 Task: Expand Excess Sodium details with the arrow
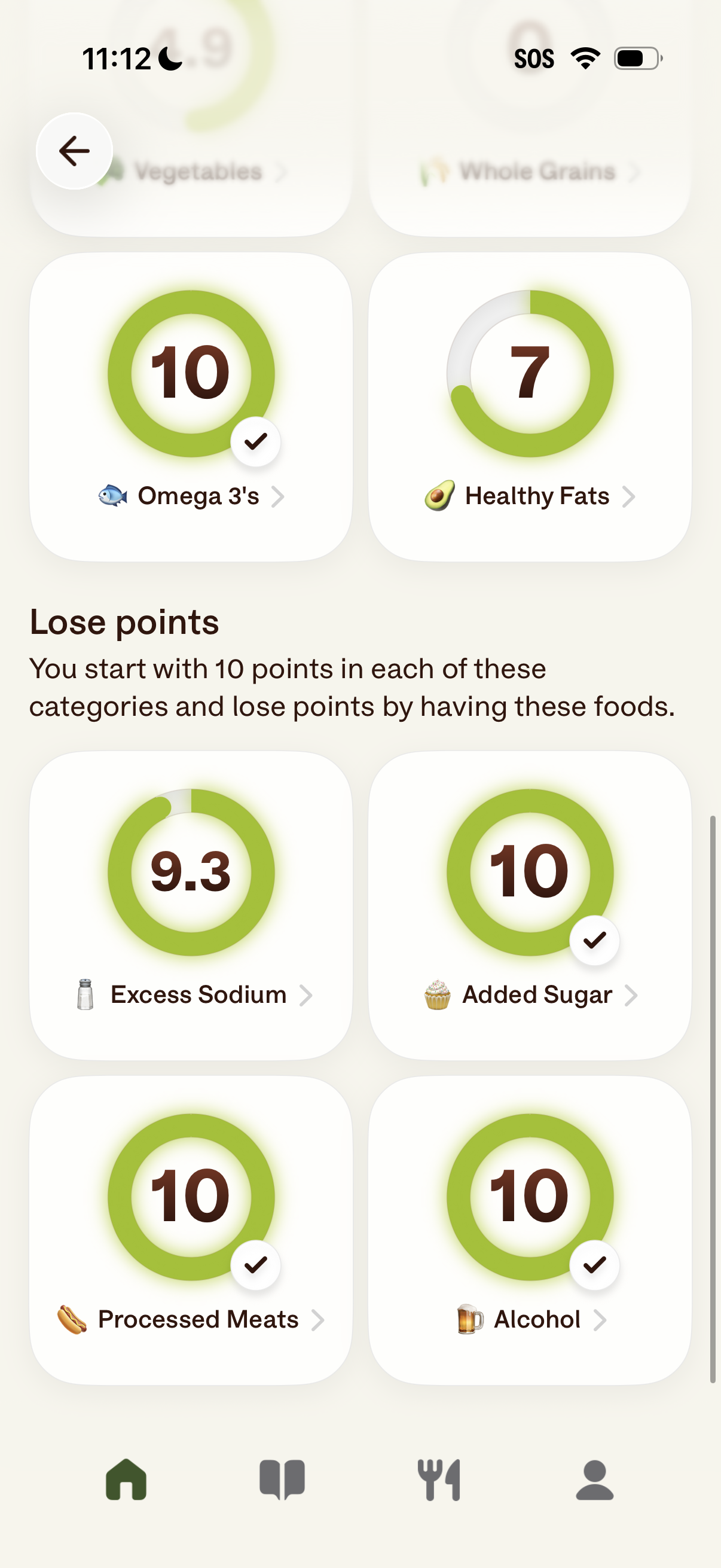tap(307, 995)
